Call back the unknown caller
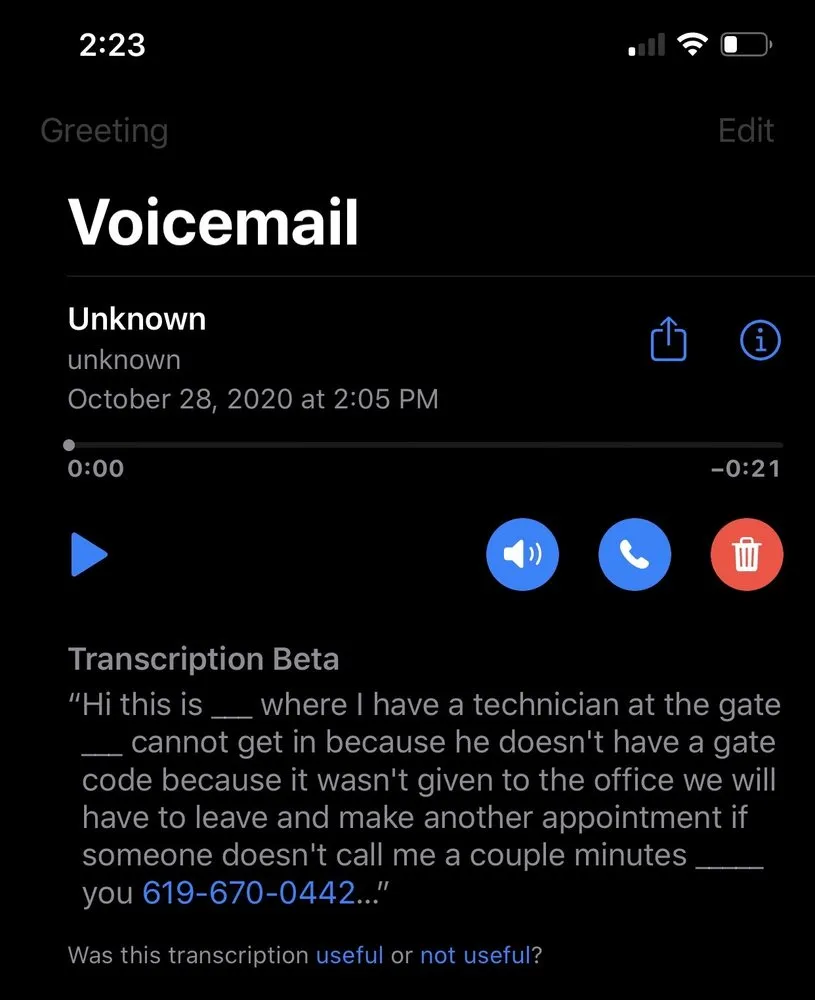The height and width of the screenshot is (1000, 815). pos(634,555)
